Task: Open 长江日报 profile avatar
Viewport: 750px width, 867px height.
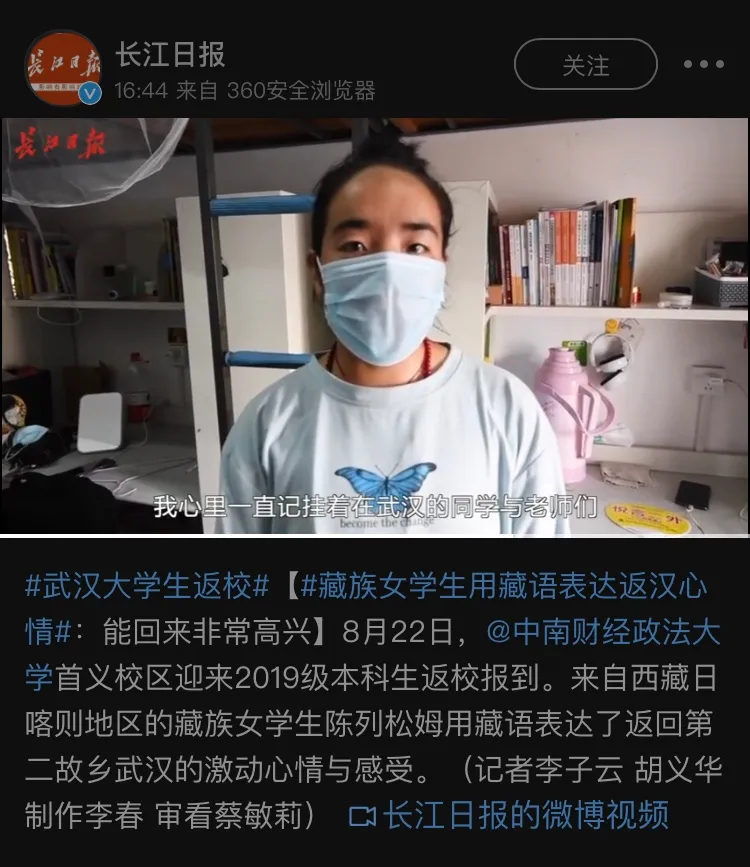Action: [62, 68]
